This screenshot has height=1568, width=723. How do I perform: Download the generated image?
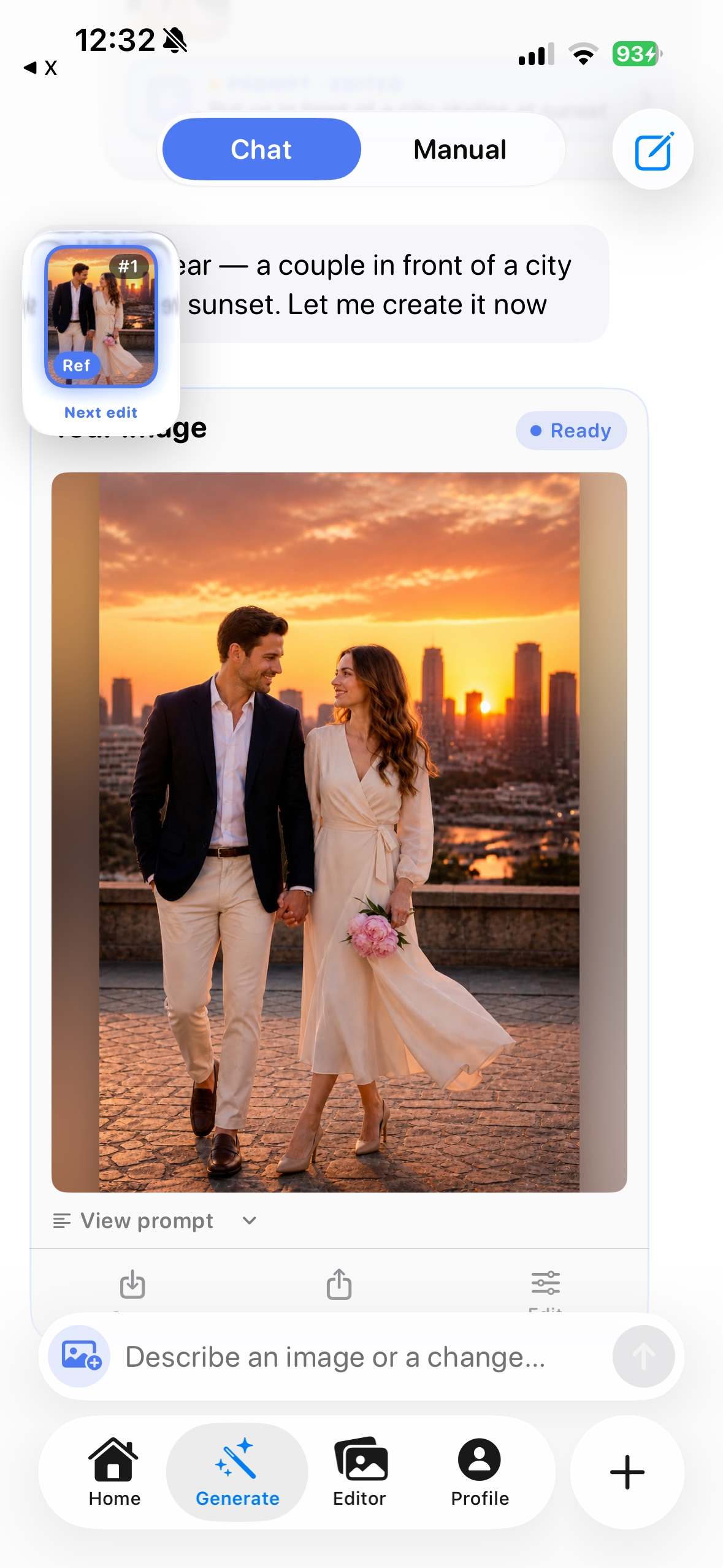pyautogui.click(x=132, y=1284)
